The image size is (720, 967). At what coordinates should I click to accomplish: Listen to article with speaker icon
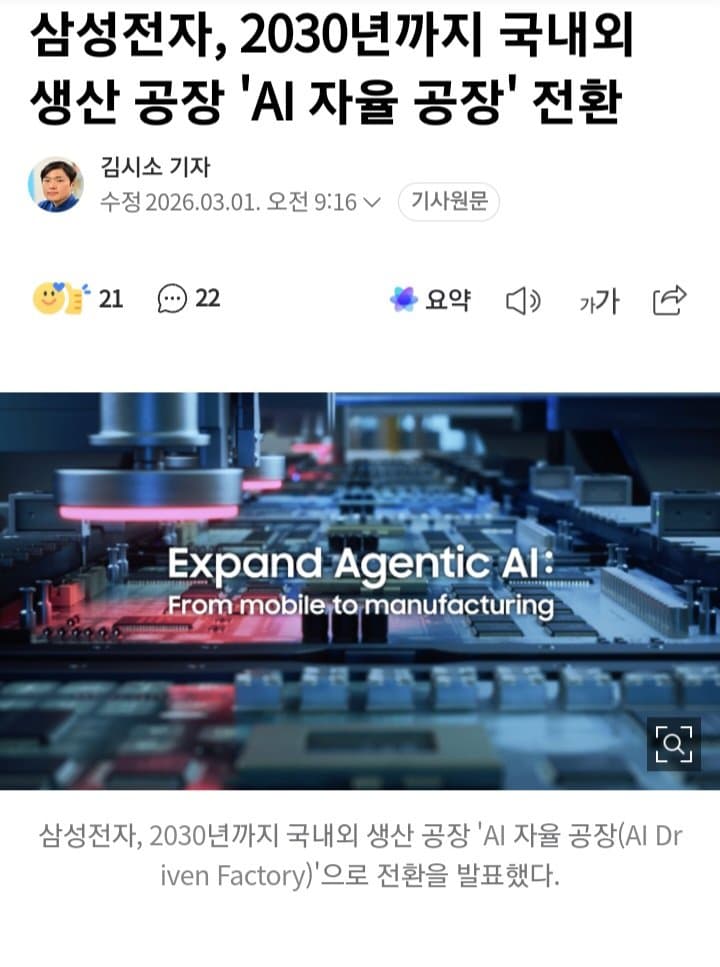[522, 300]
